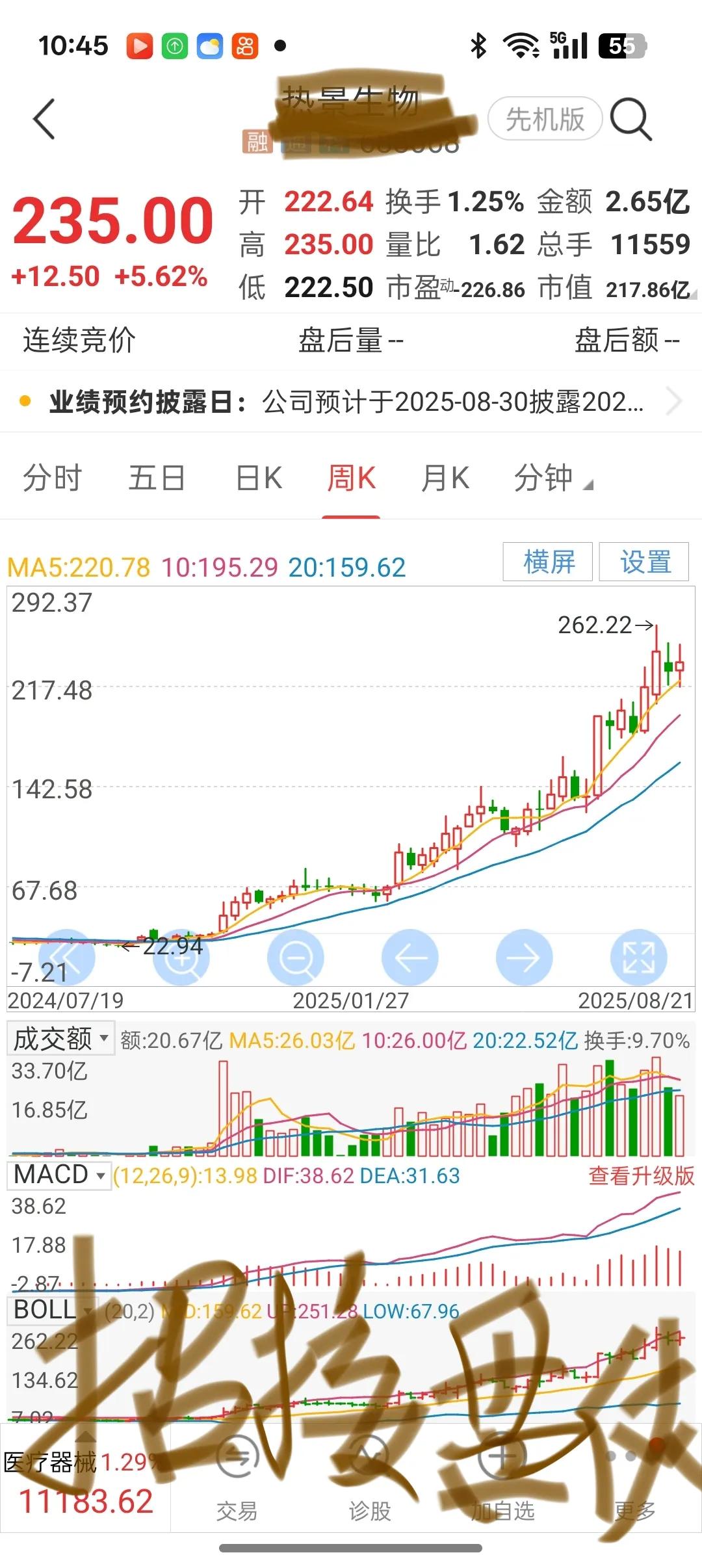Tap 查看升级版 link
Image resolution: width=702 pixels, height=1568 pixels.
(642, 1175)
